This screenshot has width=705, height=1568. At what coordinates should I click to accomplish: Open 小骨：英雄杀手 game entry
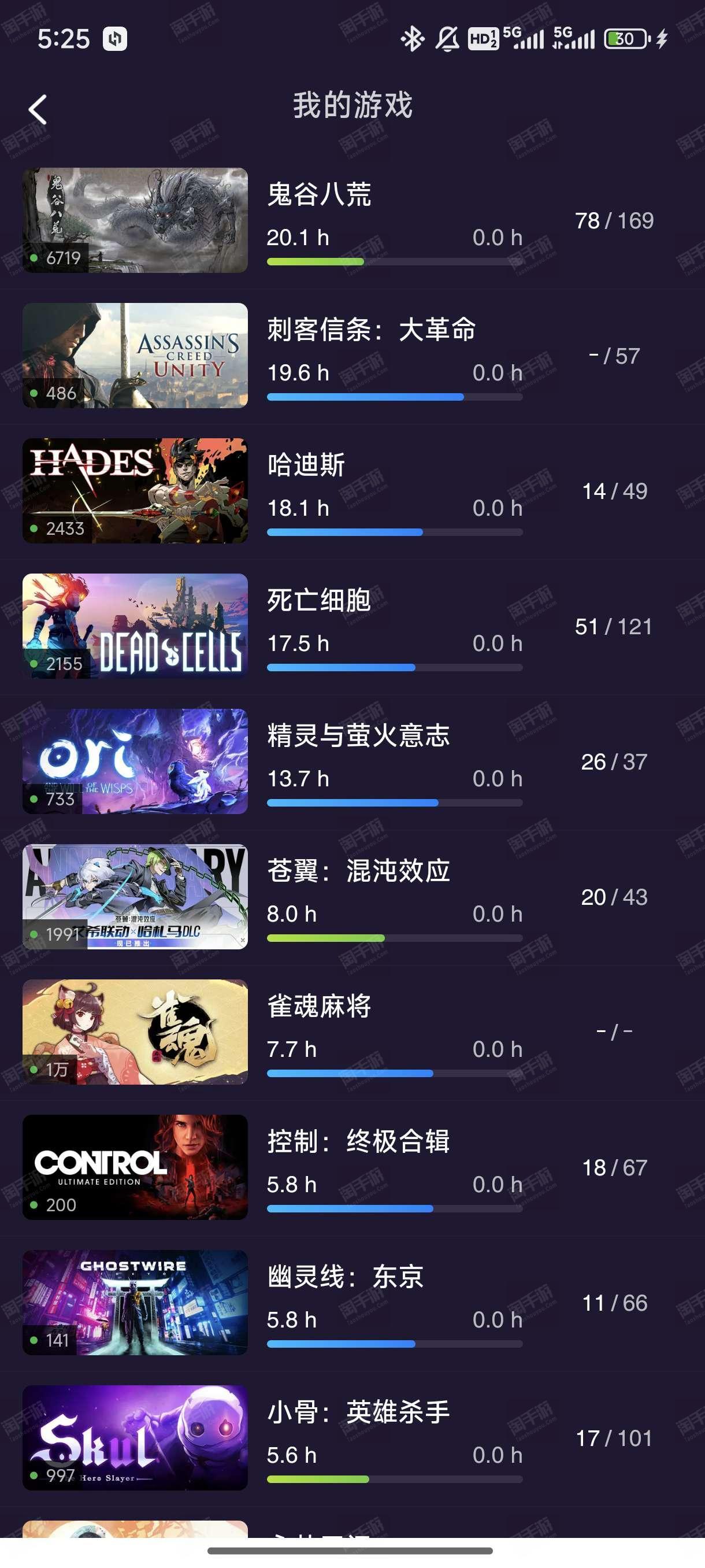pyautogui.click(x=352, y=1438)
